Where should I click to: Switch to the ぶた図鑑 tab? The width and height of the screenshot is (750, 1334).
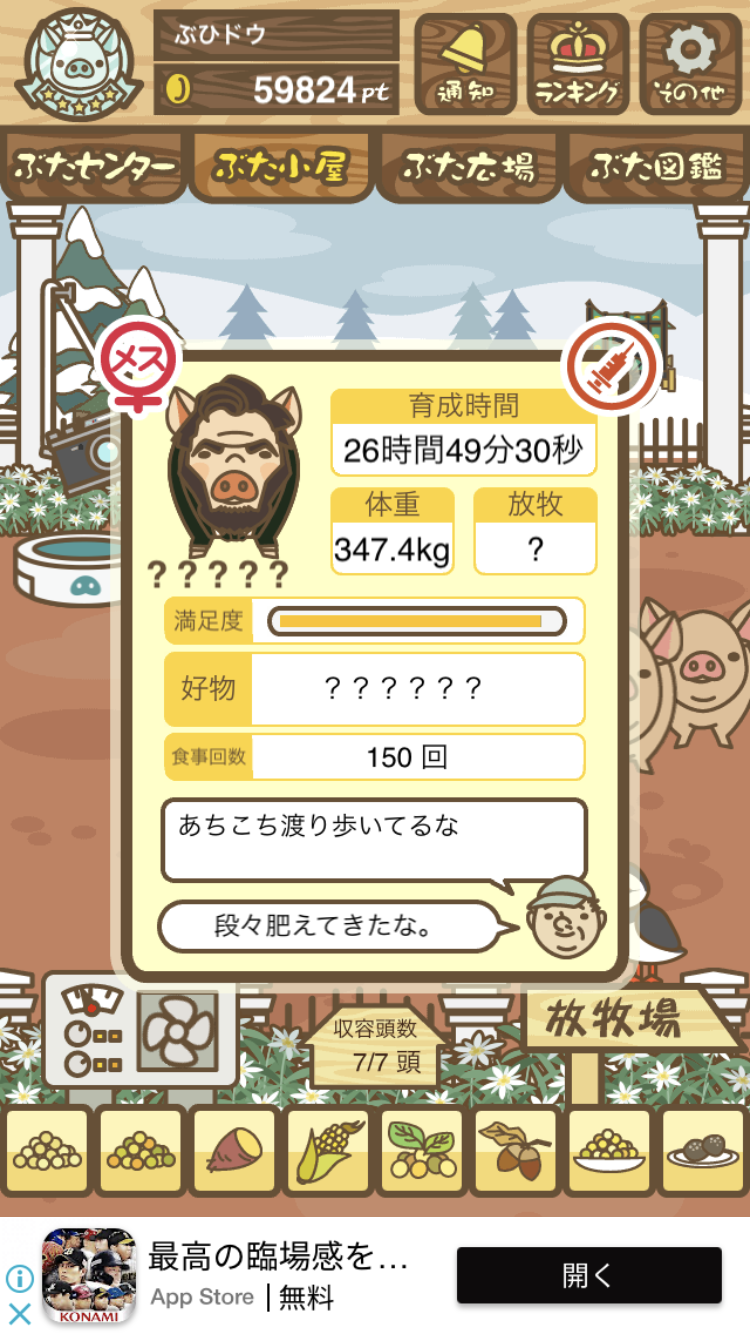coord(656,167)
